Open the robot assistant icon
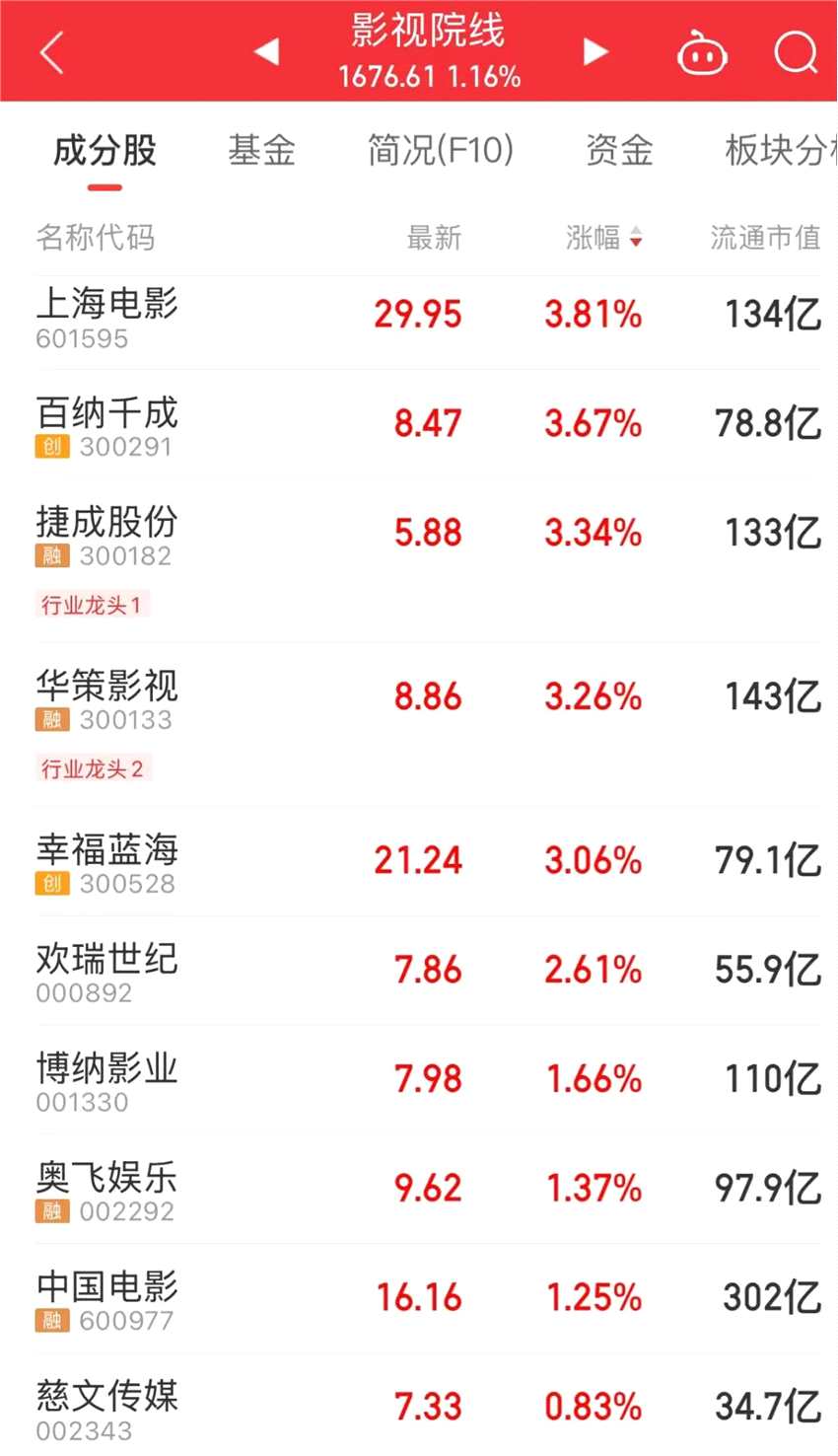This screenshot has height=1456, width=838. click(x=702, y=53)
